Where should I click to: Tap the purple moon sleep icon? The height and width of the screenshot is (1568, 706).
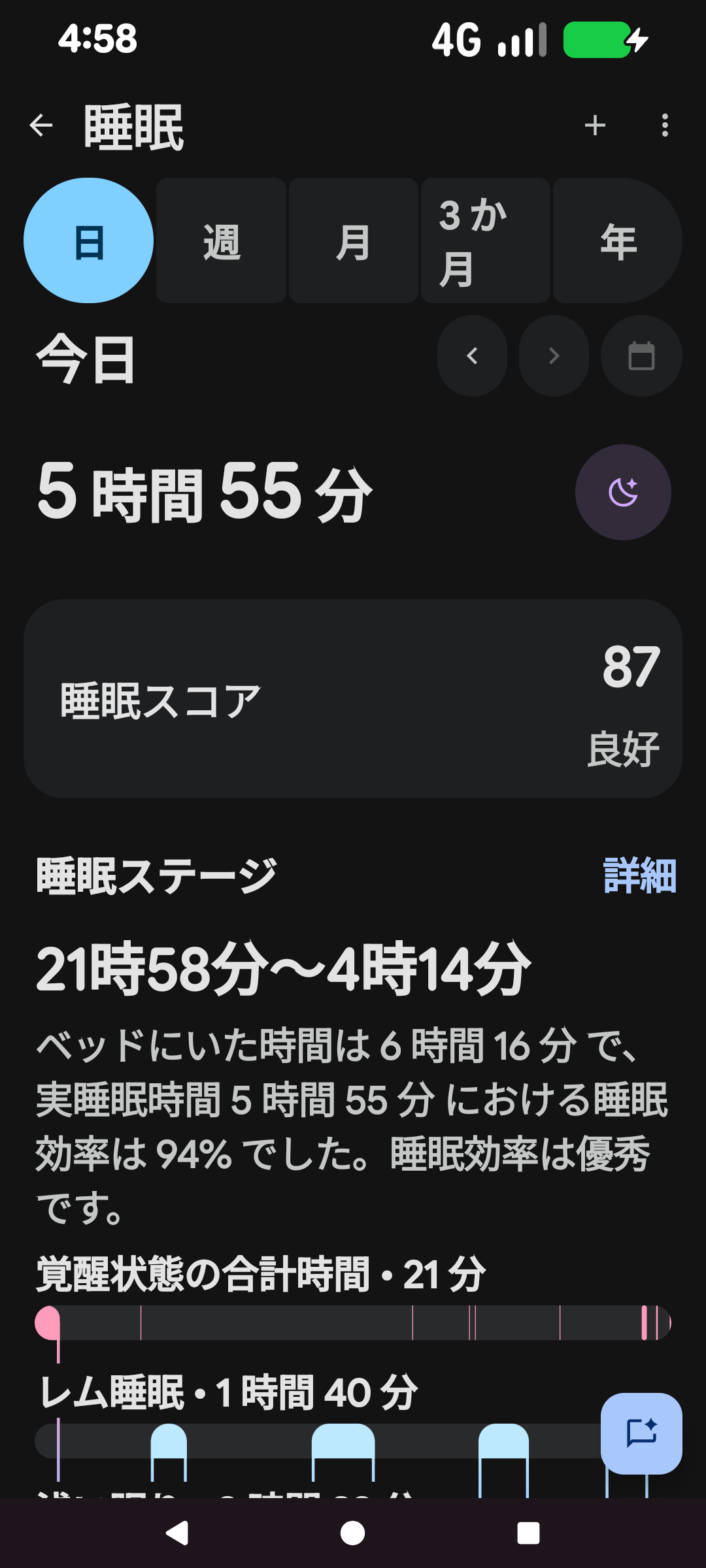pos(623,492)
